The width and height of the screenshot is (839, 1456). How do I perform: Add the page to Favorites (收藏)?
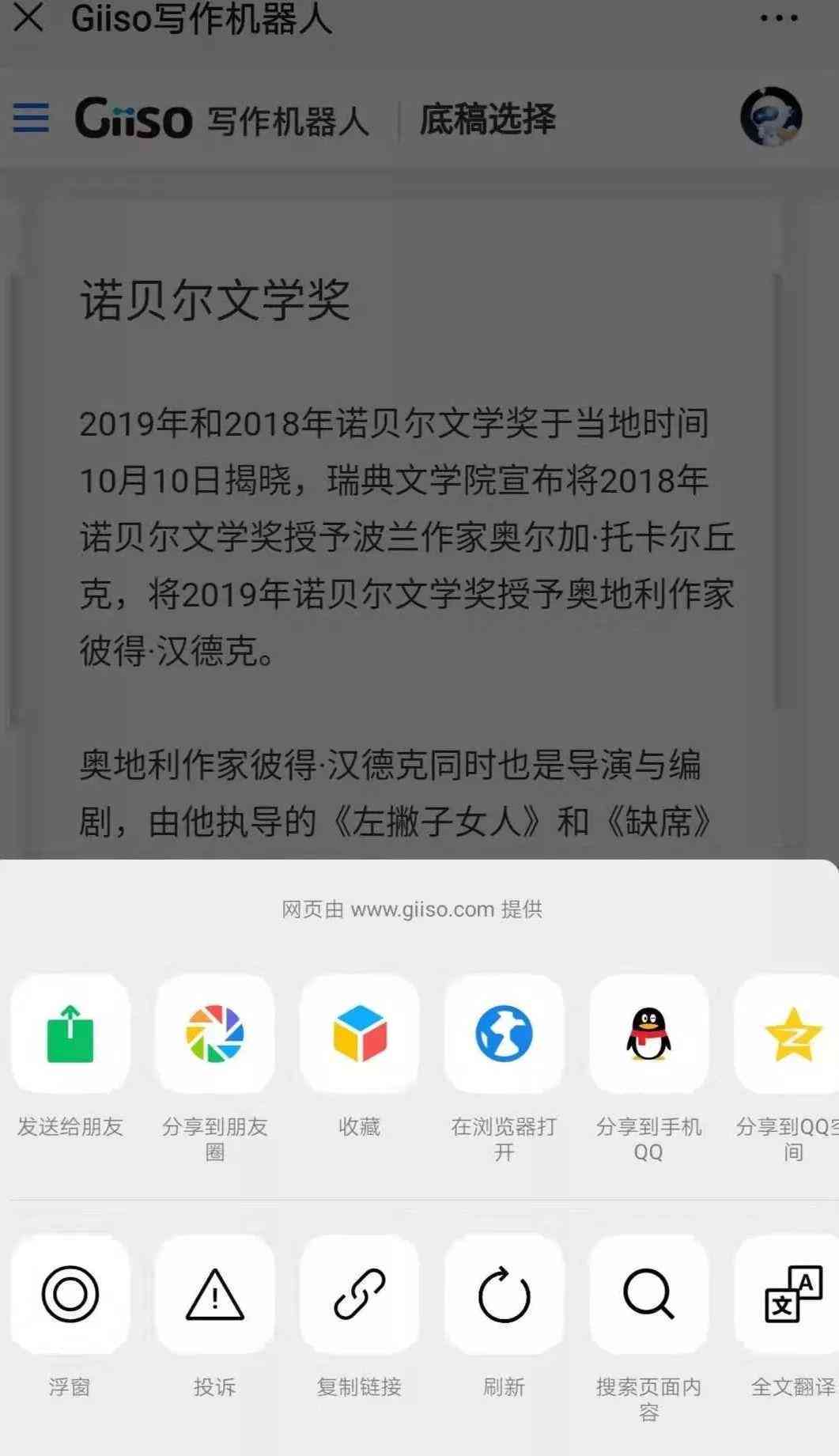coord(360,1034)
